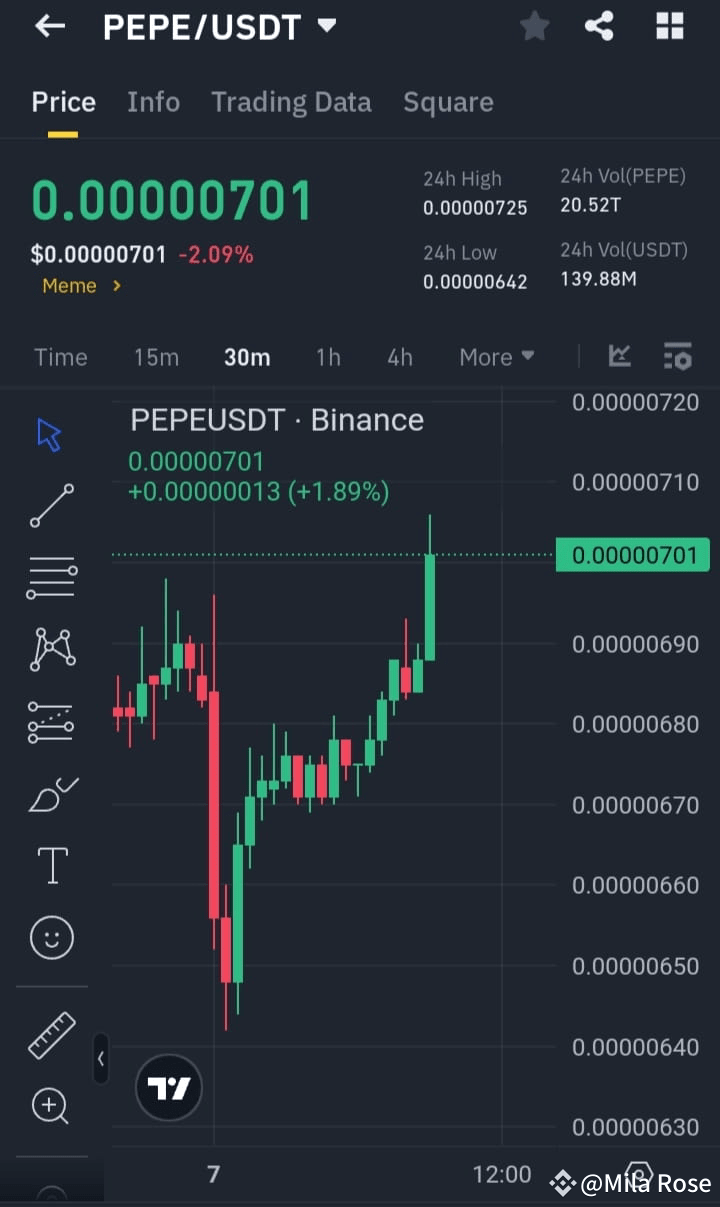This screenshot has width=720, height=1207.
Task: Switch to the Trading Data tab
Action: [291, 101]
